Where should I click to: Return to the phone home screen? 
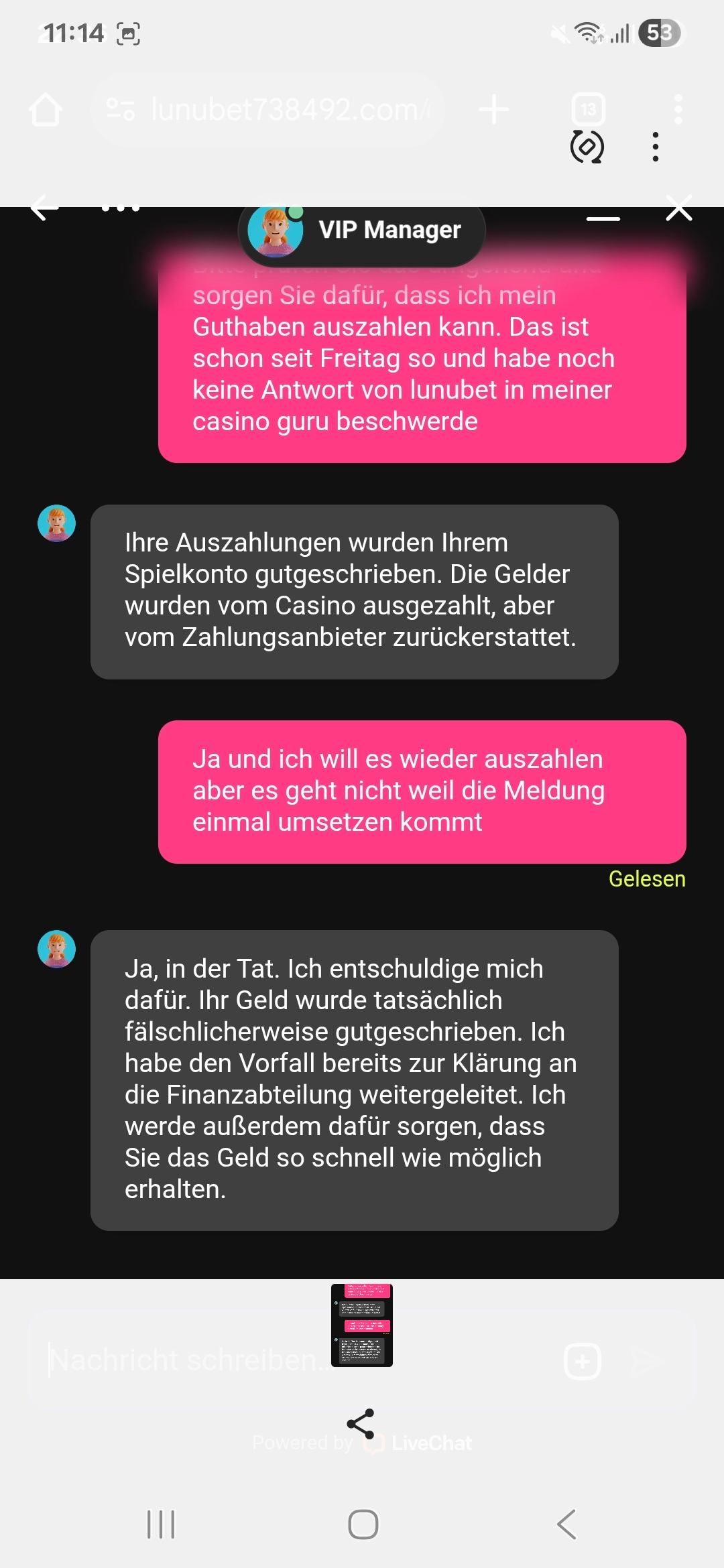pyautogui.click(x=363, y=1524)
